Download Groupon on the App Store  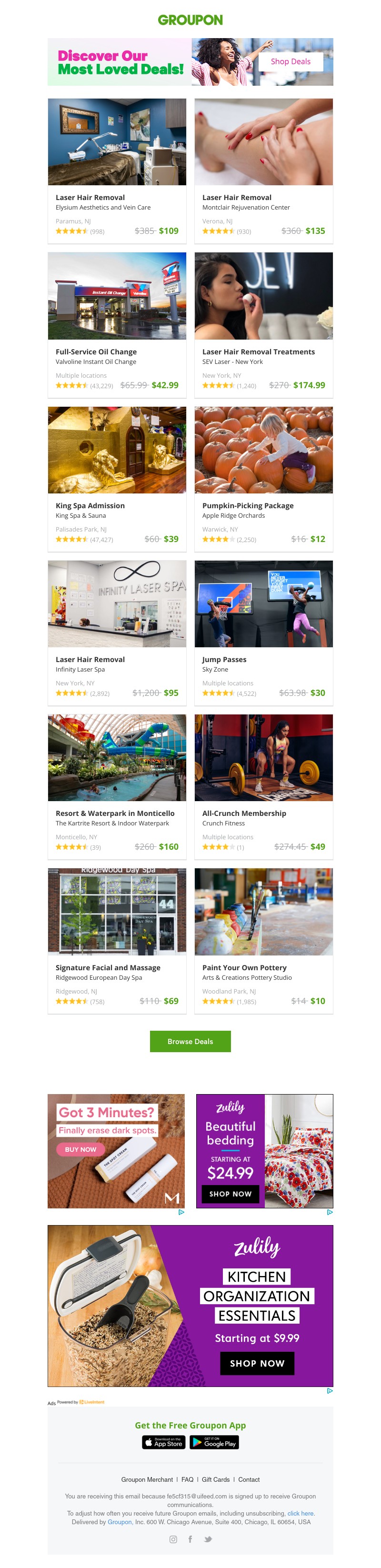click(x=164, y=1443)
